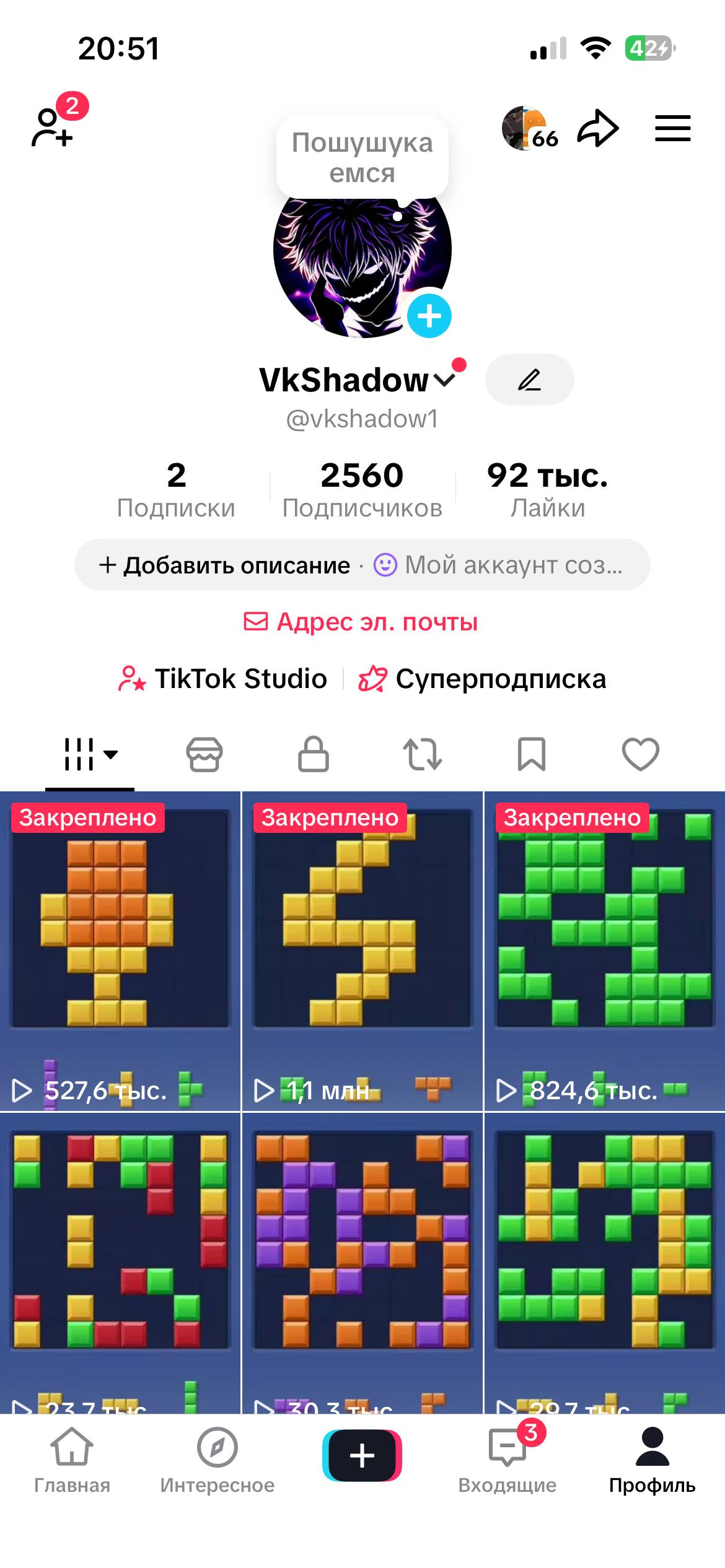Share the profile via arrow icon
725x1568 pixels.
[x=598, y=128]
